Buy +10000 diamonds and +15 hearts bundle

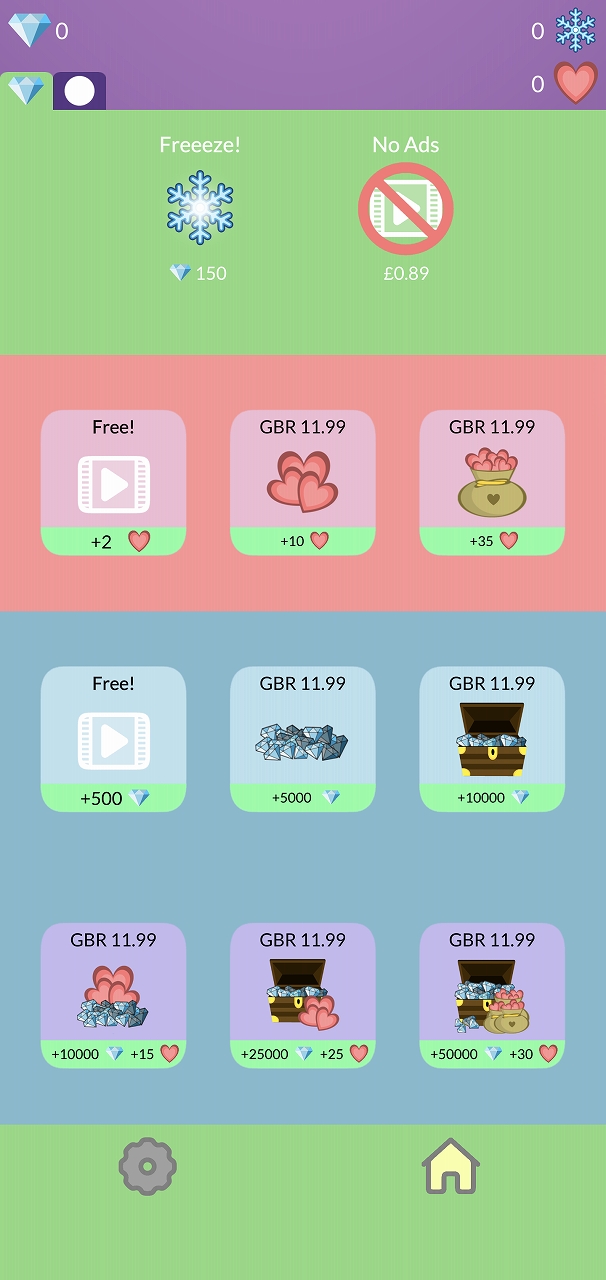(x=113, y=996)
